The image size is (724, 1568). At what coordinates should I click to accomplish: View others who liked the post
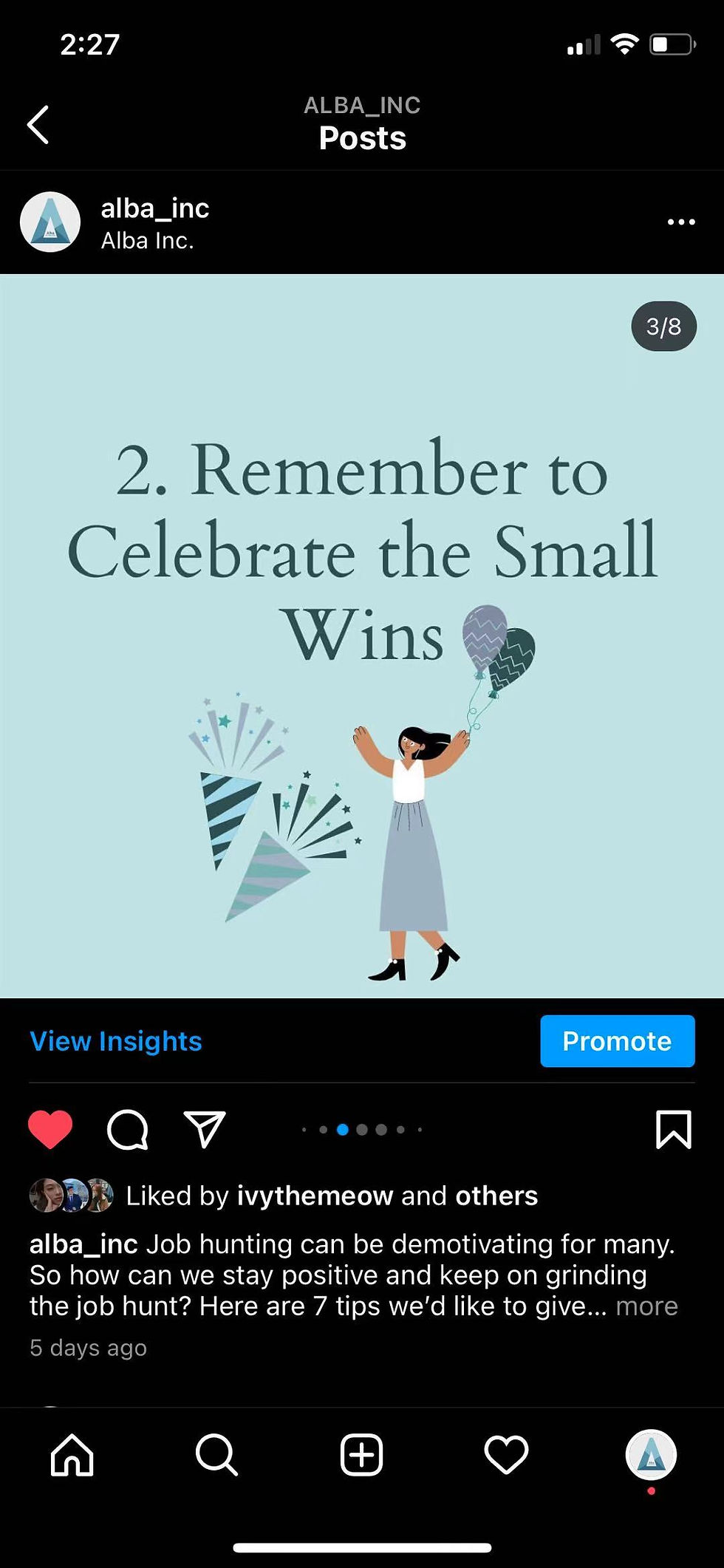tap(496, 1196)
